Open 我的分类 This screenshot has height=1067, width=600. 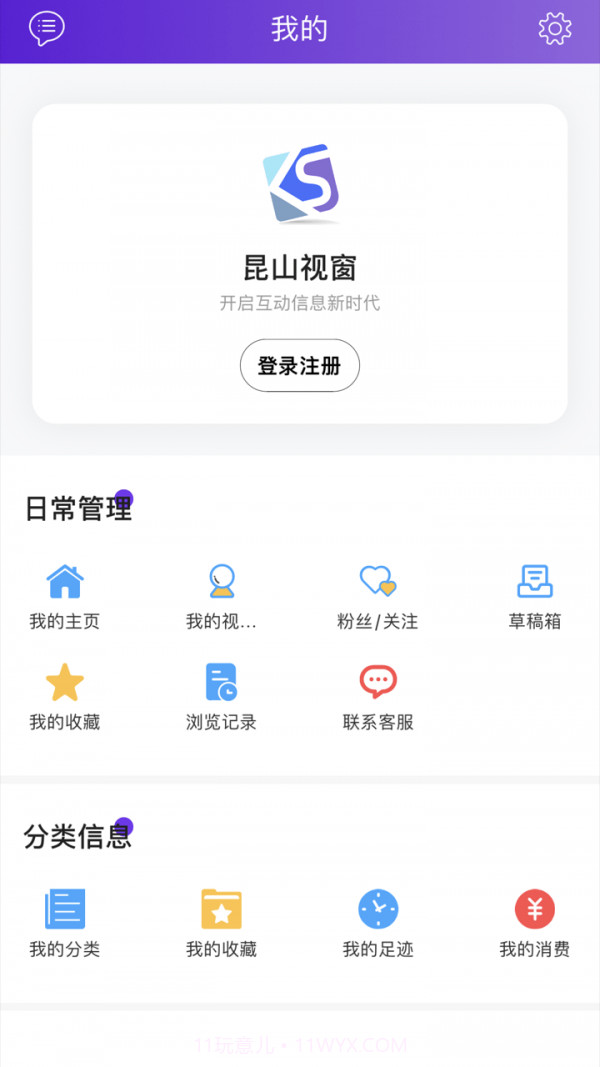[x=65, y=925]
